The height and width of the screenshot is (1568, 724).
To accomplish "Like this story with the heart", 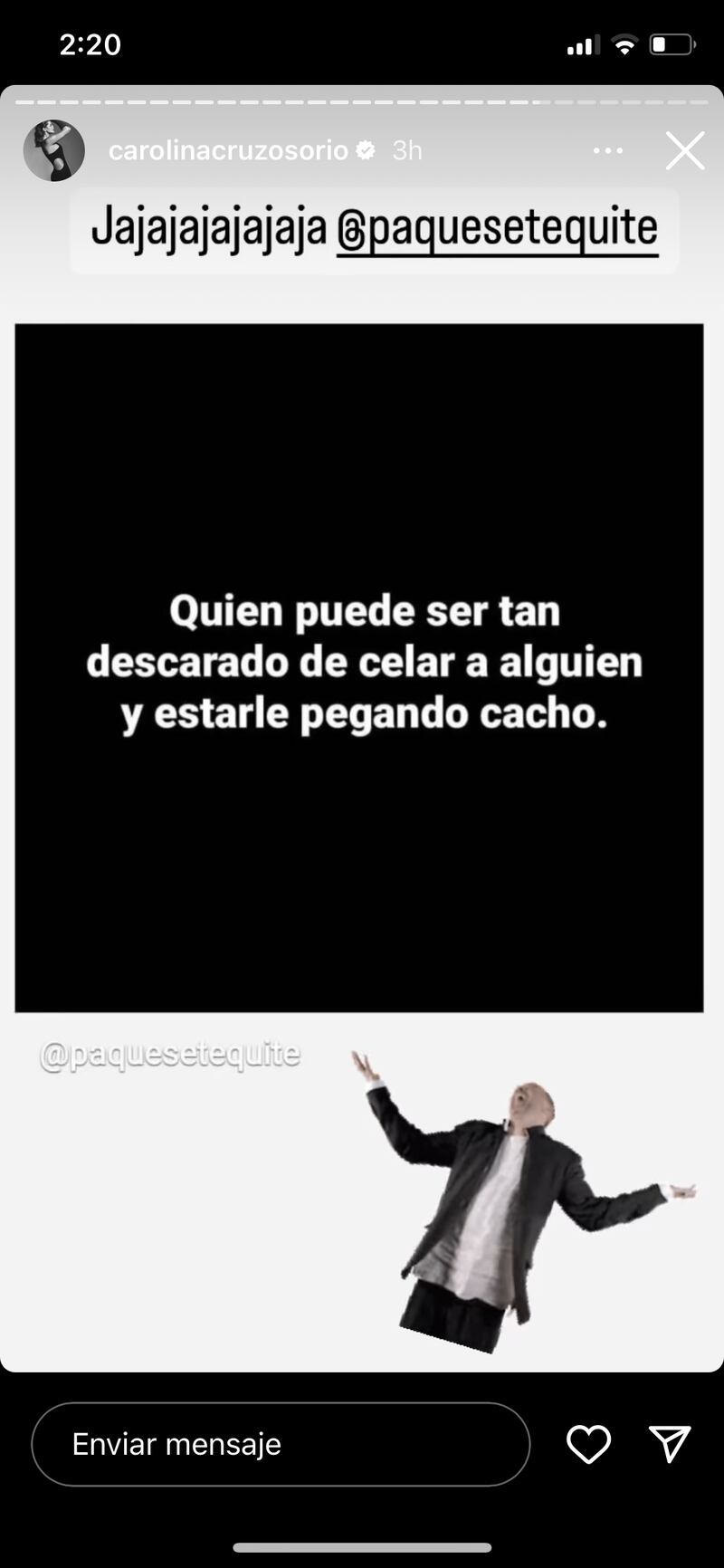I will (588, 1444).
